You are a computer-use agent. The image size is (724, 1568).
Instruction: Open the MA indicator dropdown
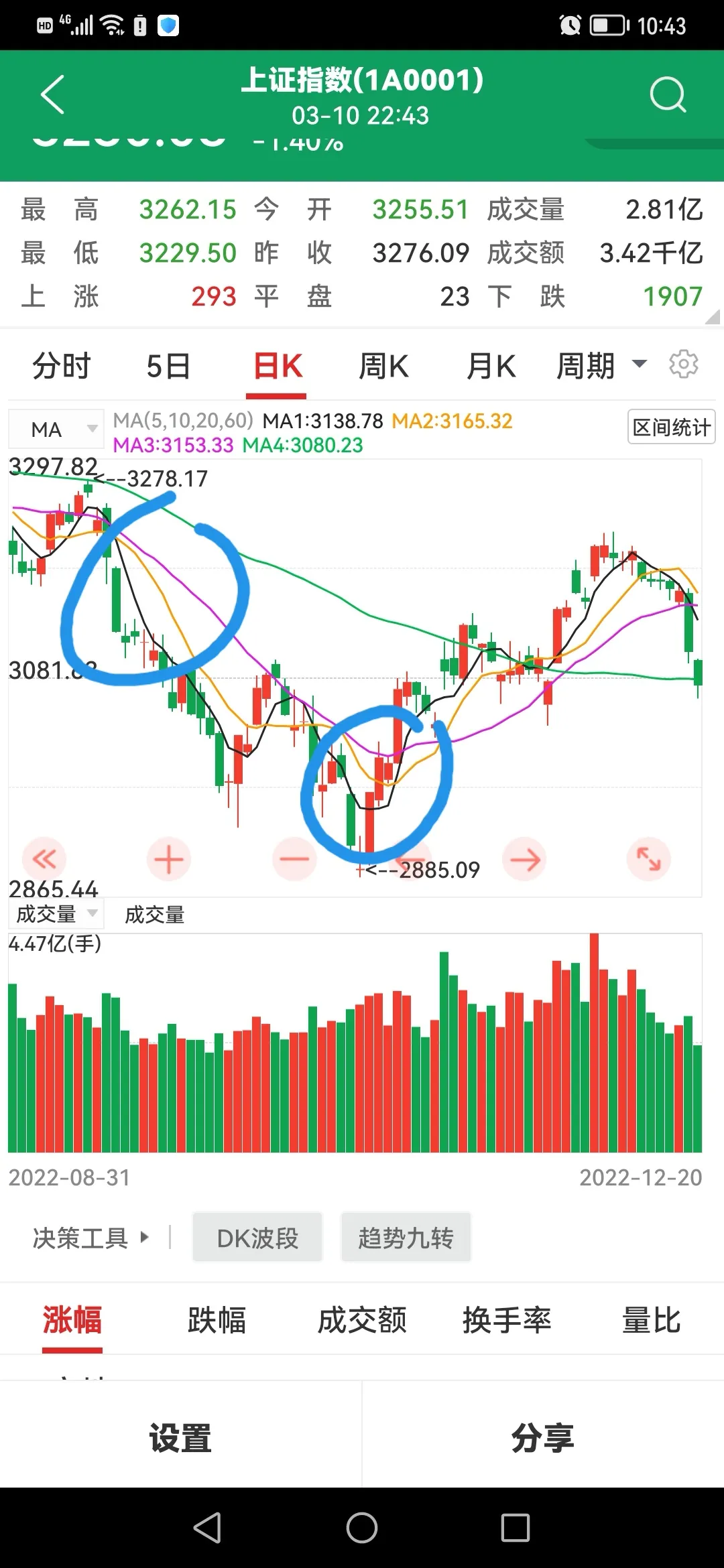tap(56, 429)
